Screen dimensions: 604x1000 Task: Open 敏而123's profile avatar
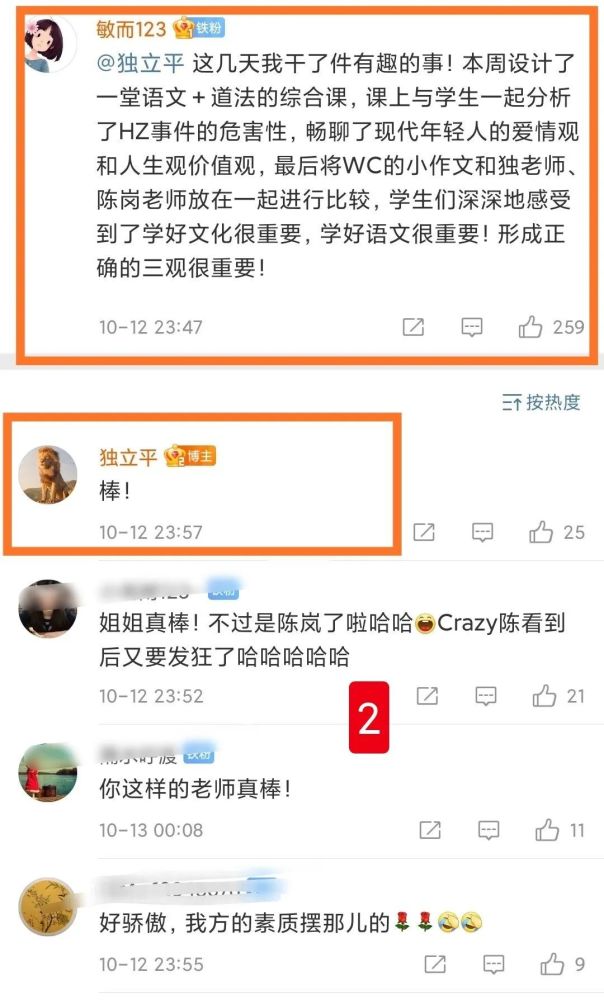48,44
